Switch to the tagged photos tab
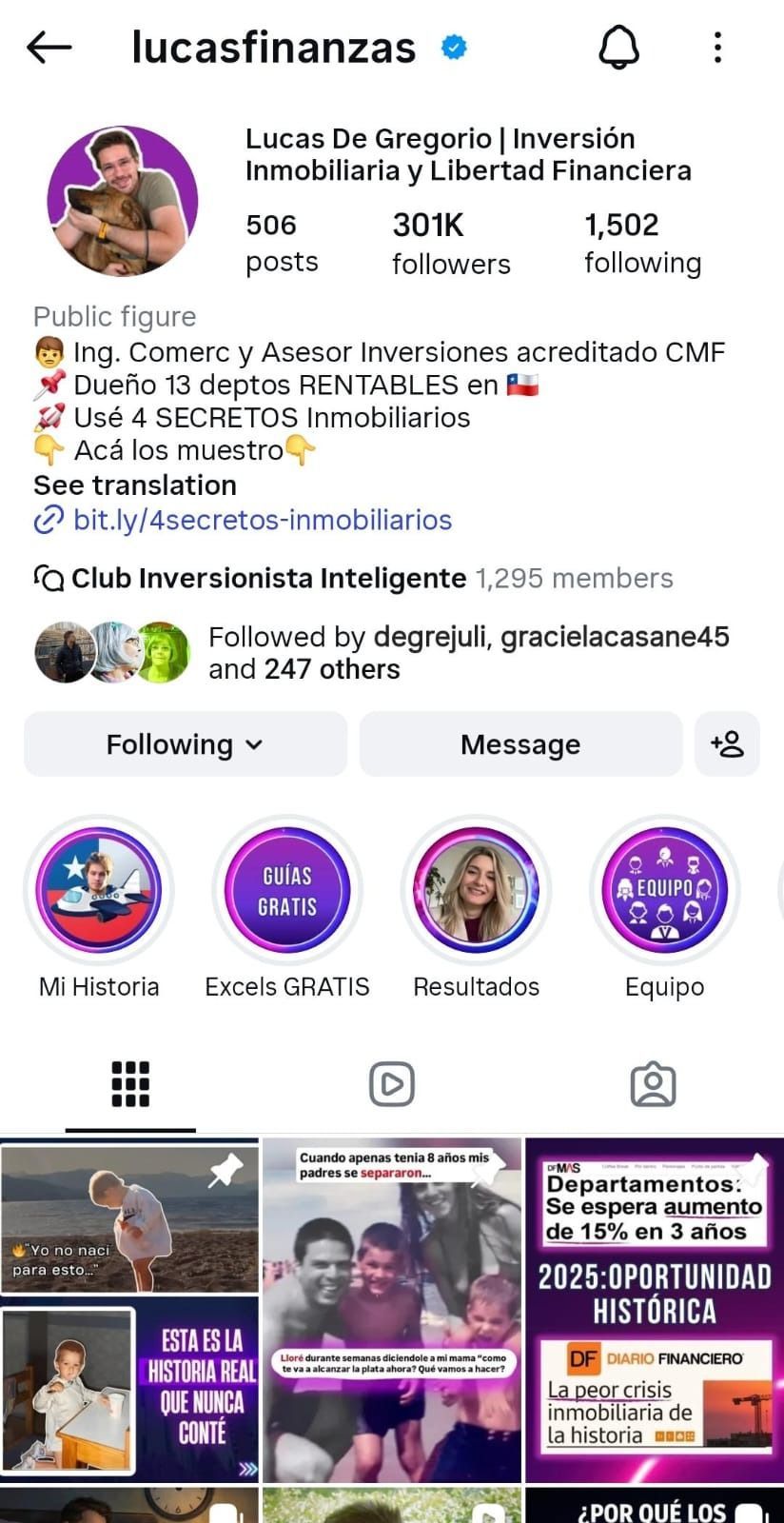 653,1084
